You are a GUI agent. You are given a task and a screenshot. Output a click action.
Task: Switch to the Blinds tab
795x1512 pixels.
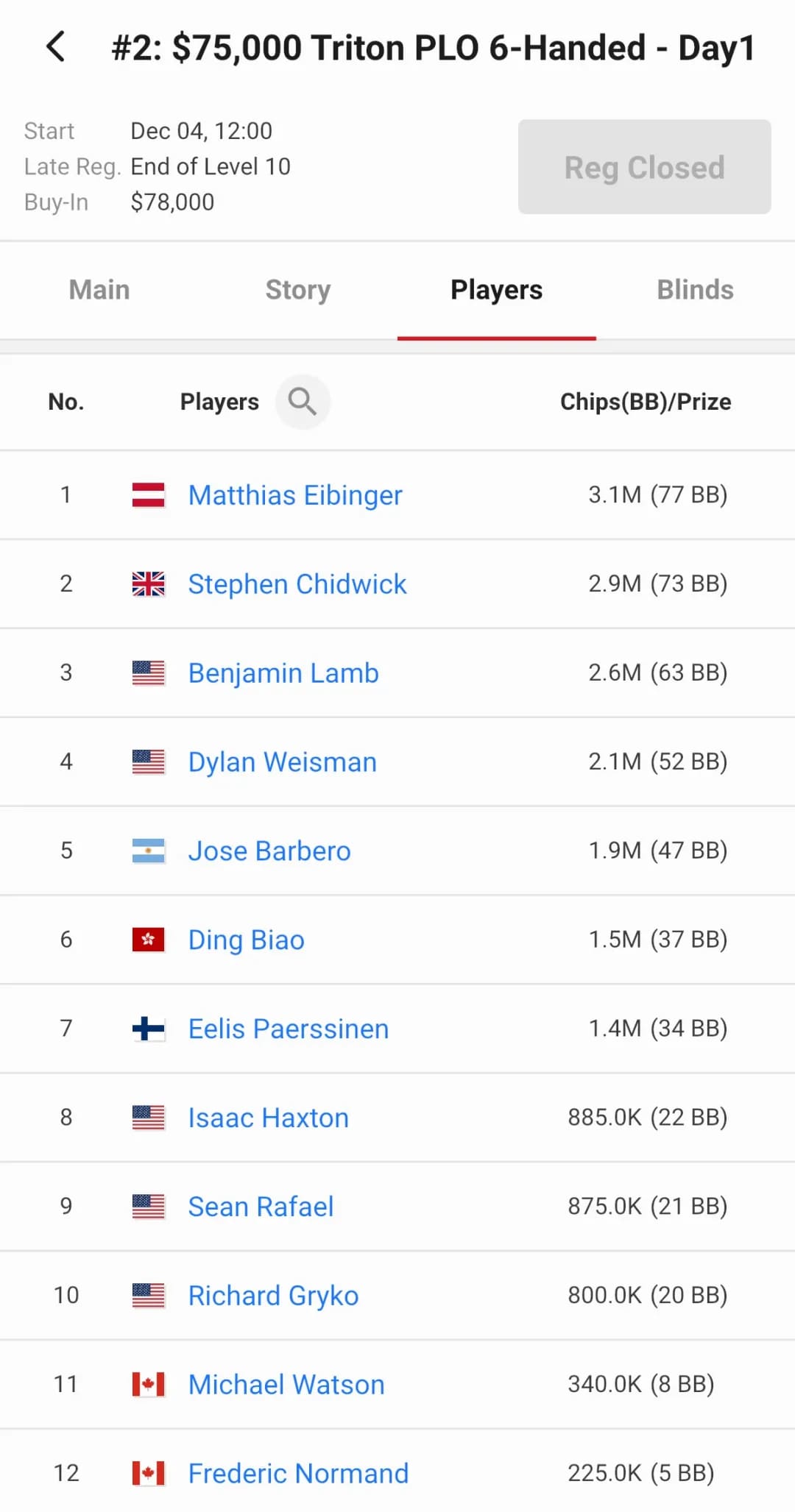pyautogui.click(x=694, y=290)
